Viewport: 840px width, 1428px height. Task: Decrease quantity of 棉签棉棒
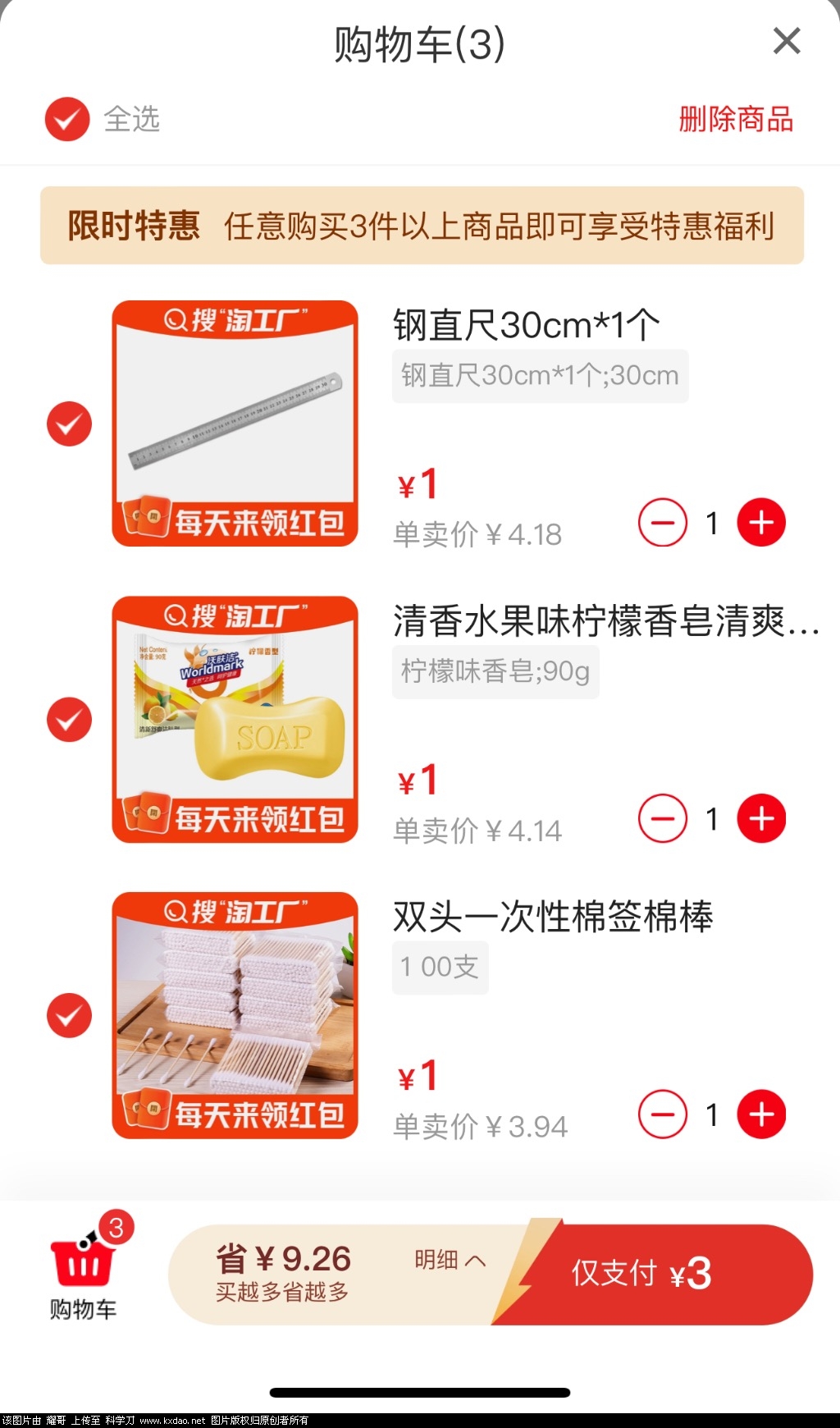663,1114
